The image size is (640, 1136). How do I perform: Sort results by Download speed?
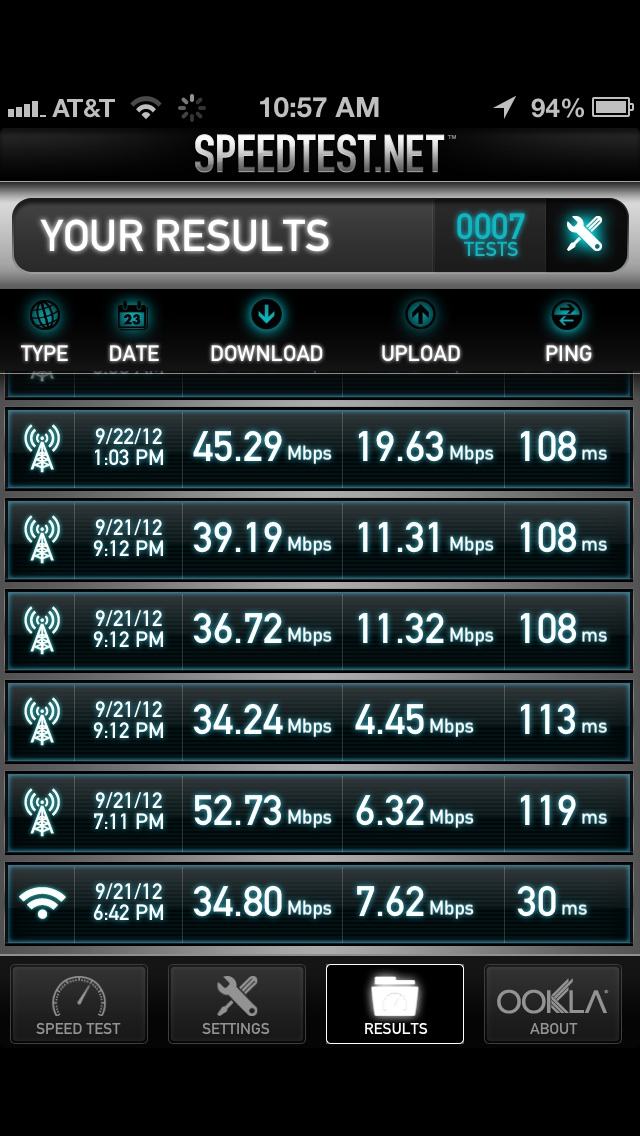pyautogui.click(x=266, y=333)
